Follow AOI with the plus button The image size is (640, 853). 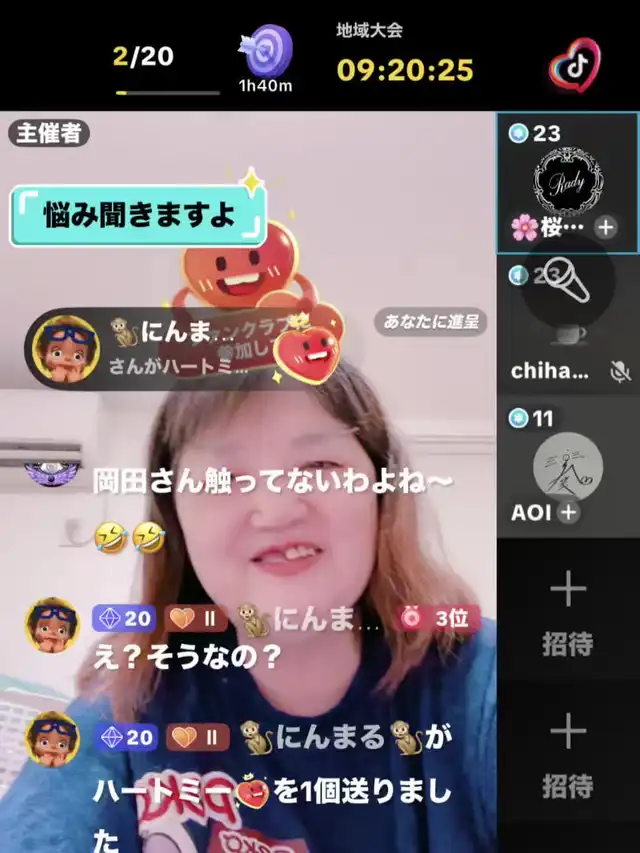pos(568,512)
